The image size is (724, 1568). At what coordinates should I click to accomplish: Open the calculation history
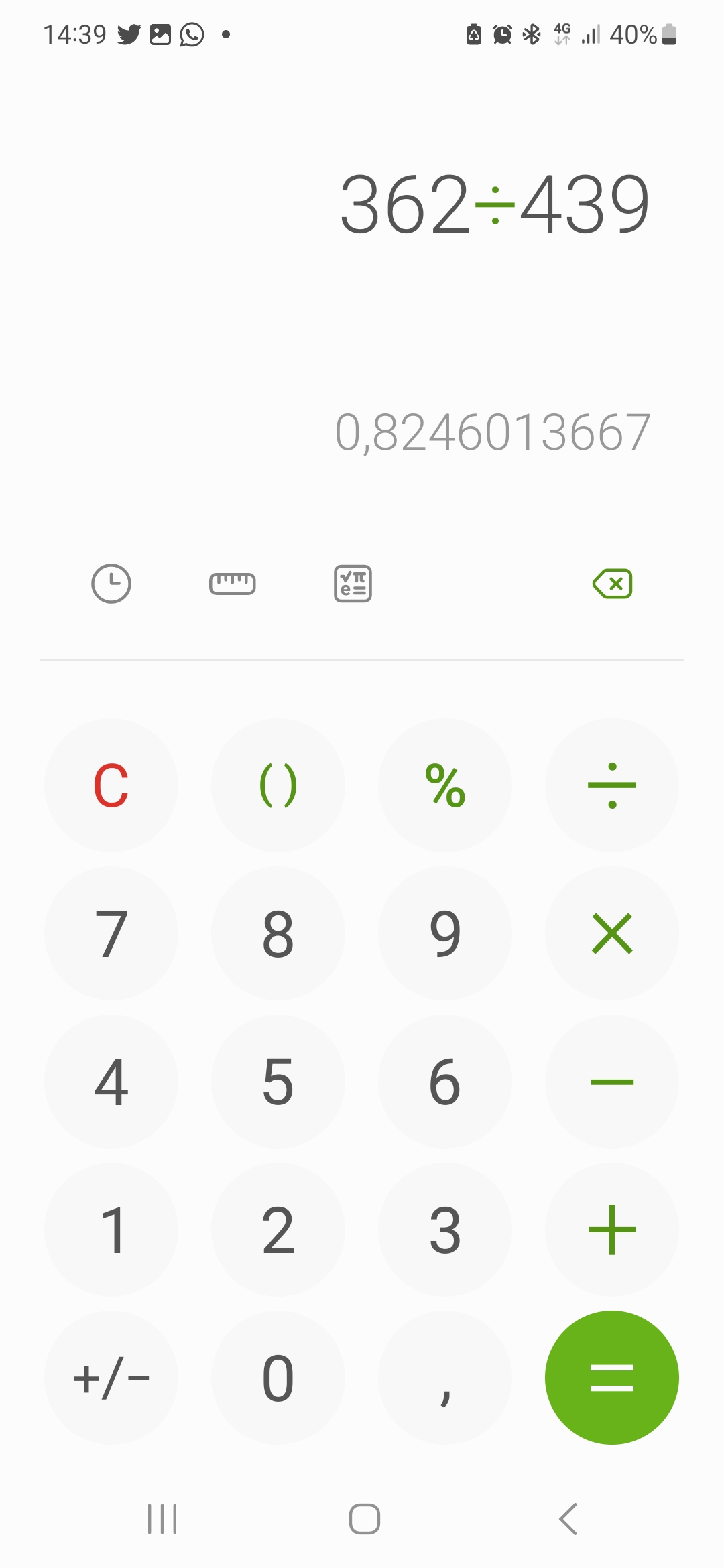[x=111, y=583]
